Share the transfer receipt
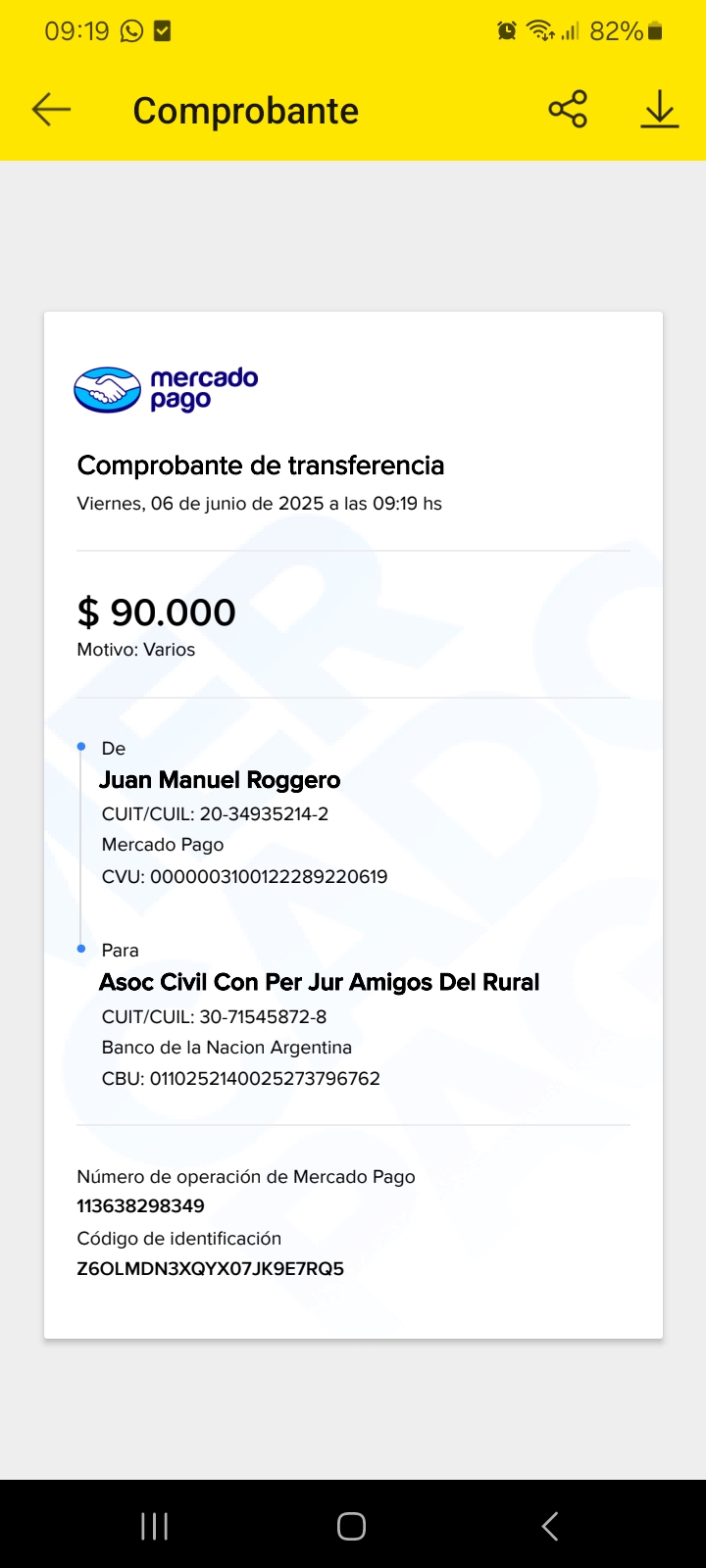 tap(568, 109)
